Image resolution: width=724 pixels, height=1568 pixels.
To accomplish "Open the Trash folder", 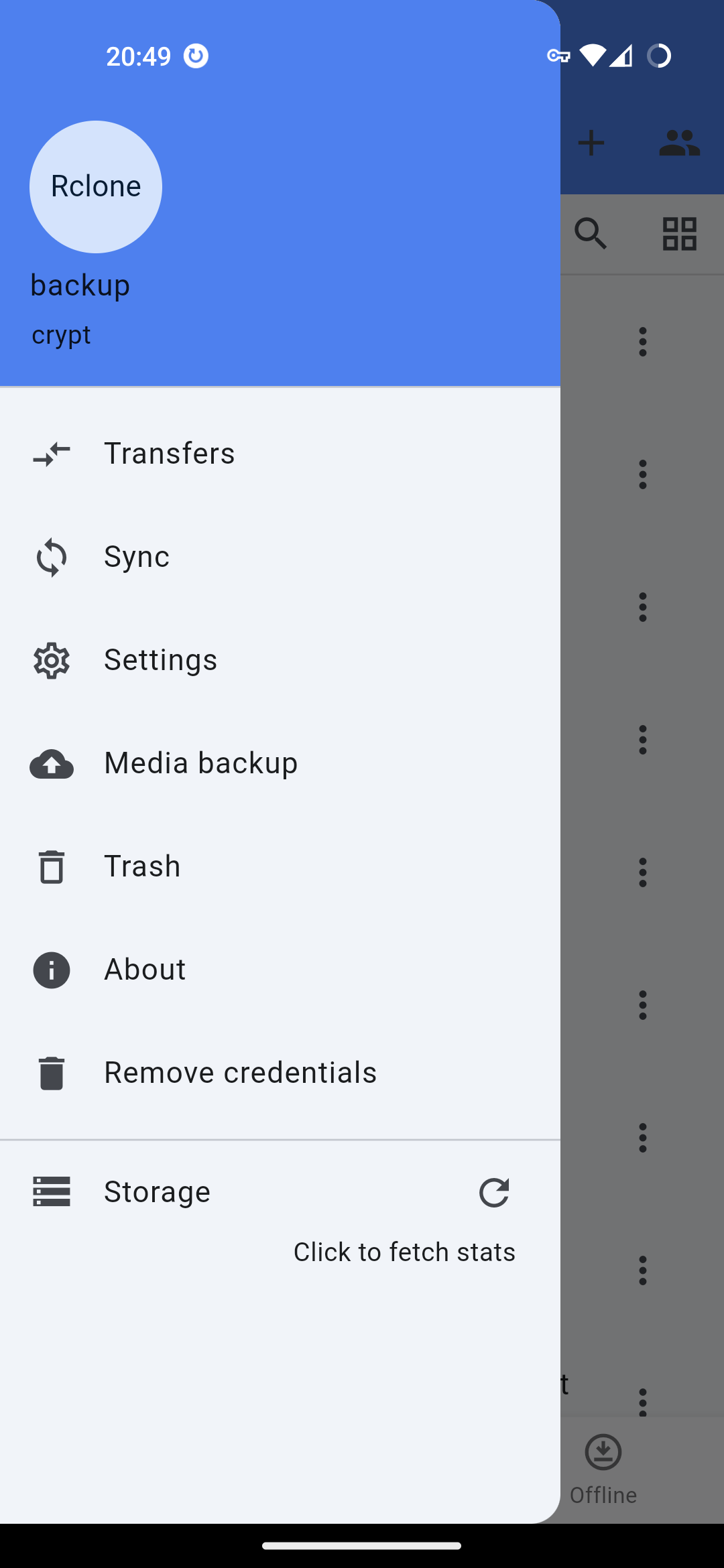I will (x=280, y=866).
